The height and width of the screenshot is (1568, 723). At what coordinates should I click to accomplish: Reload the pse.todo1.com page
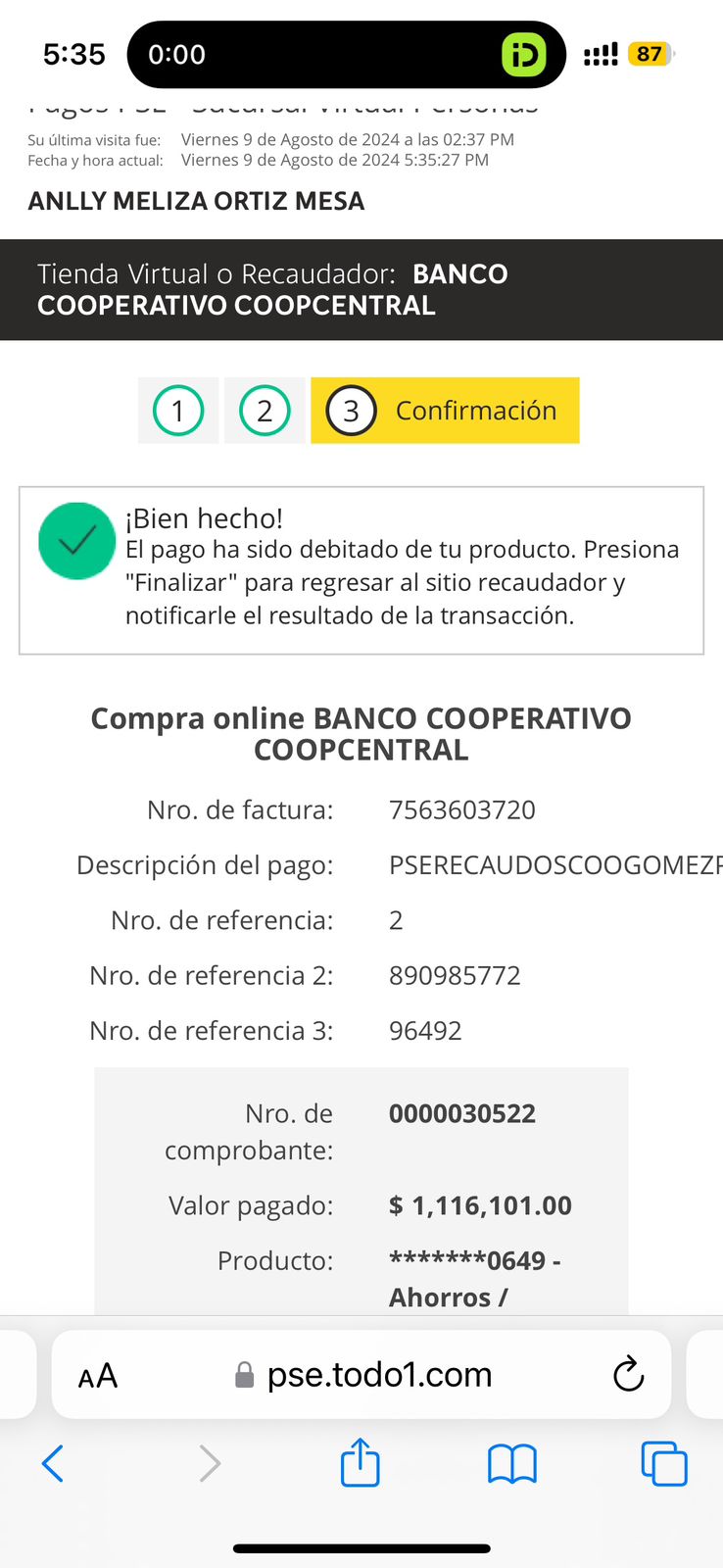tap(628, 1375)
